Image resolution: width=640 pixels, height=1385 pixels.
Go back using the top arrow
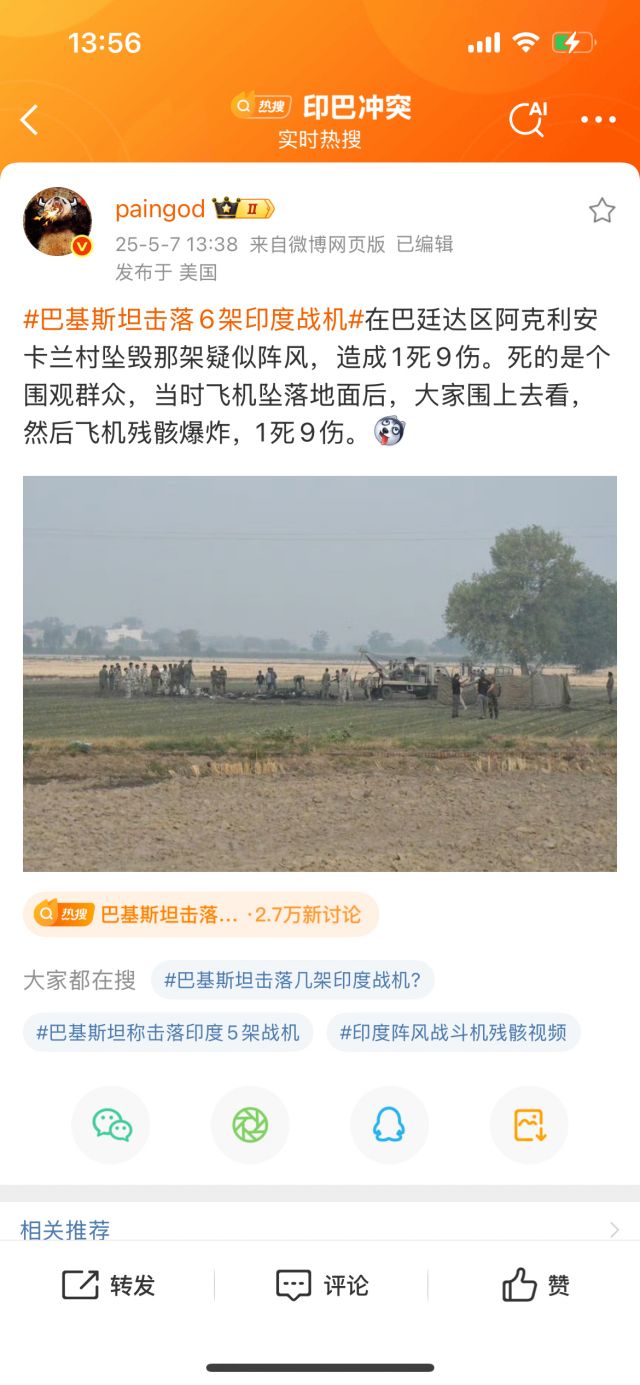pyautogui.click(x=30, y=121)
